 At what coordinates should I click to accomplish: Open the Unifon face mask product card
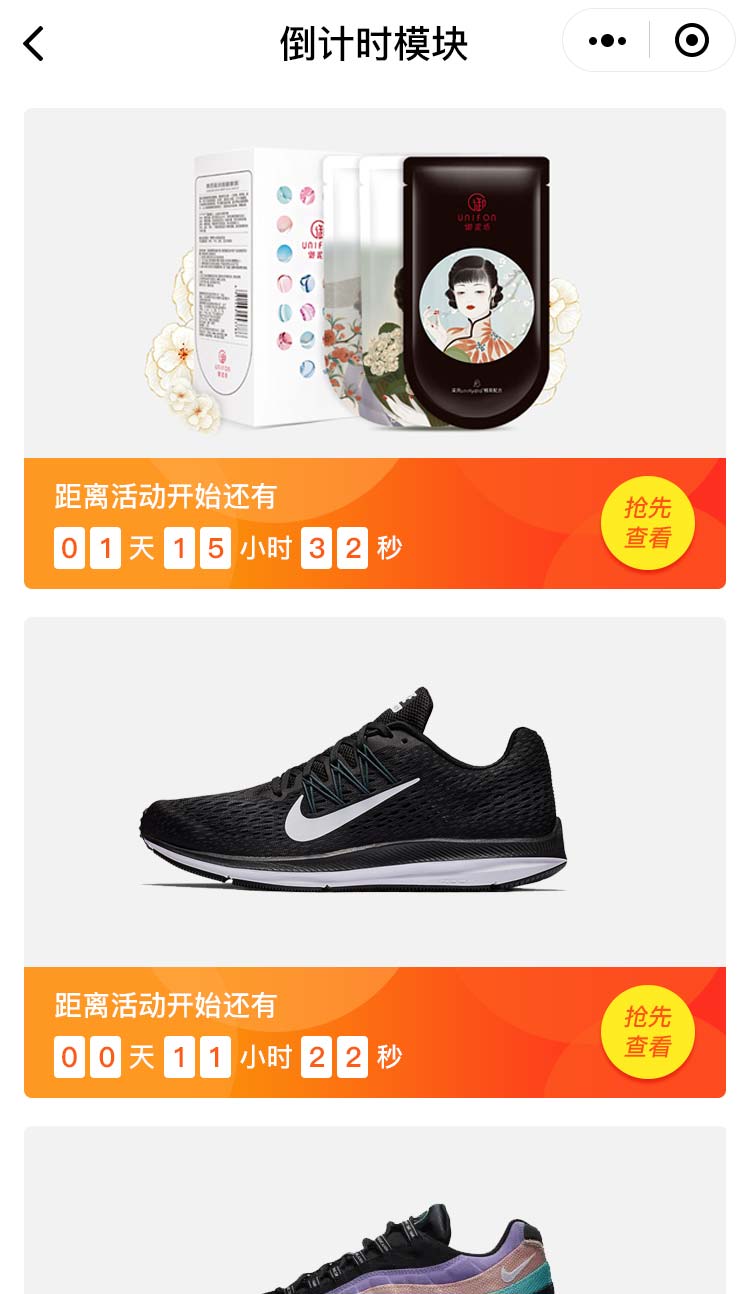[374, 284]
